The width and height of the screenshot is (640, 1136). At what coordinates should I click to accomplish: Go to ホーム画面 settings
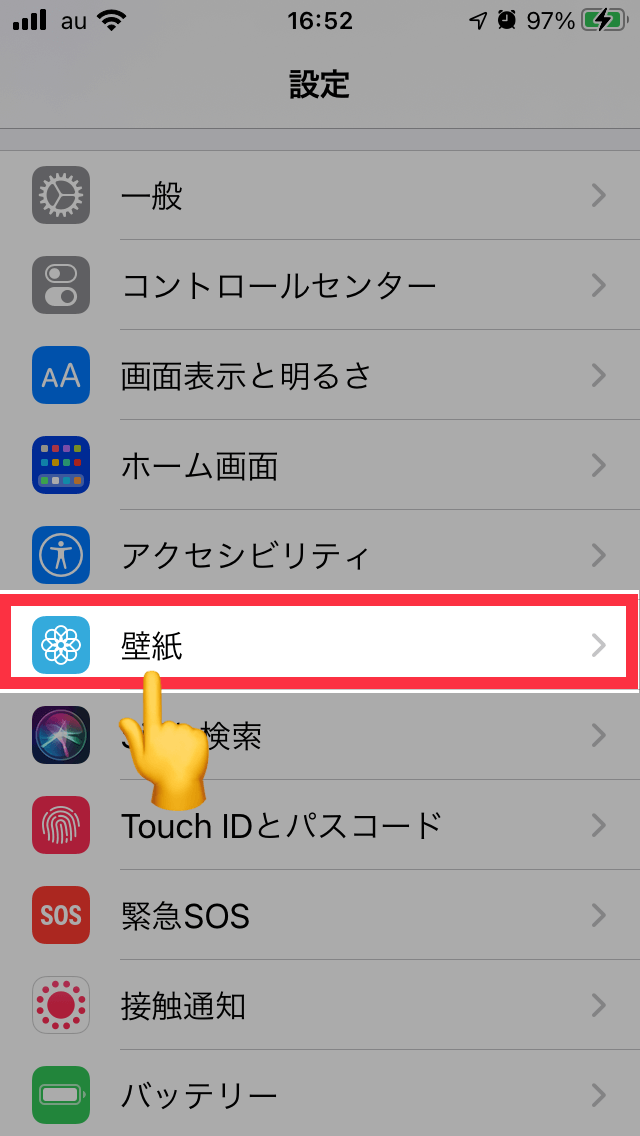320,466
